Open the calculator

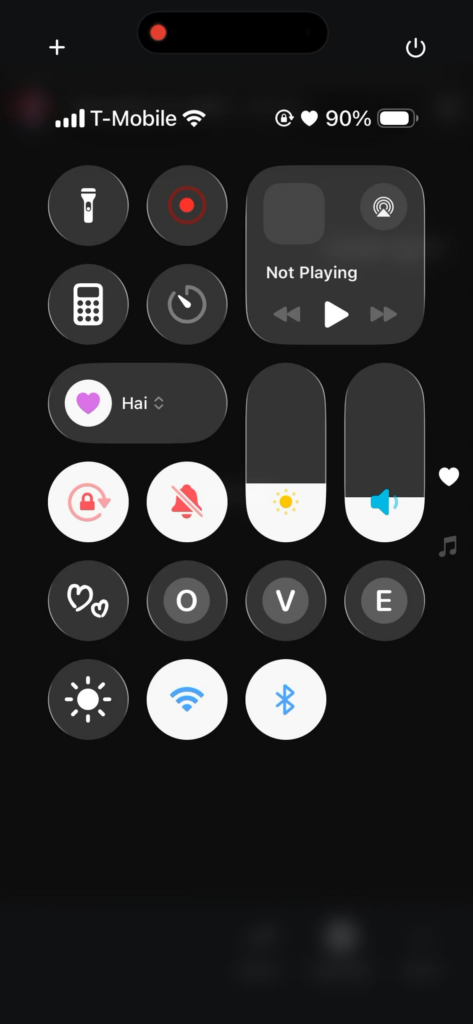click(88, 304)
